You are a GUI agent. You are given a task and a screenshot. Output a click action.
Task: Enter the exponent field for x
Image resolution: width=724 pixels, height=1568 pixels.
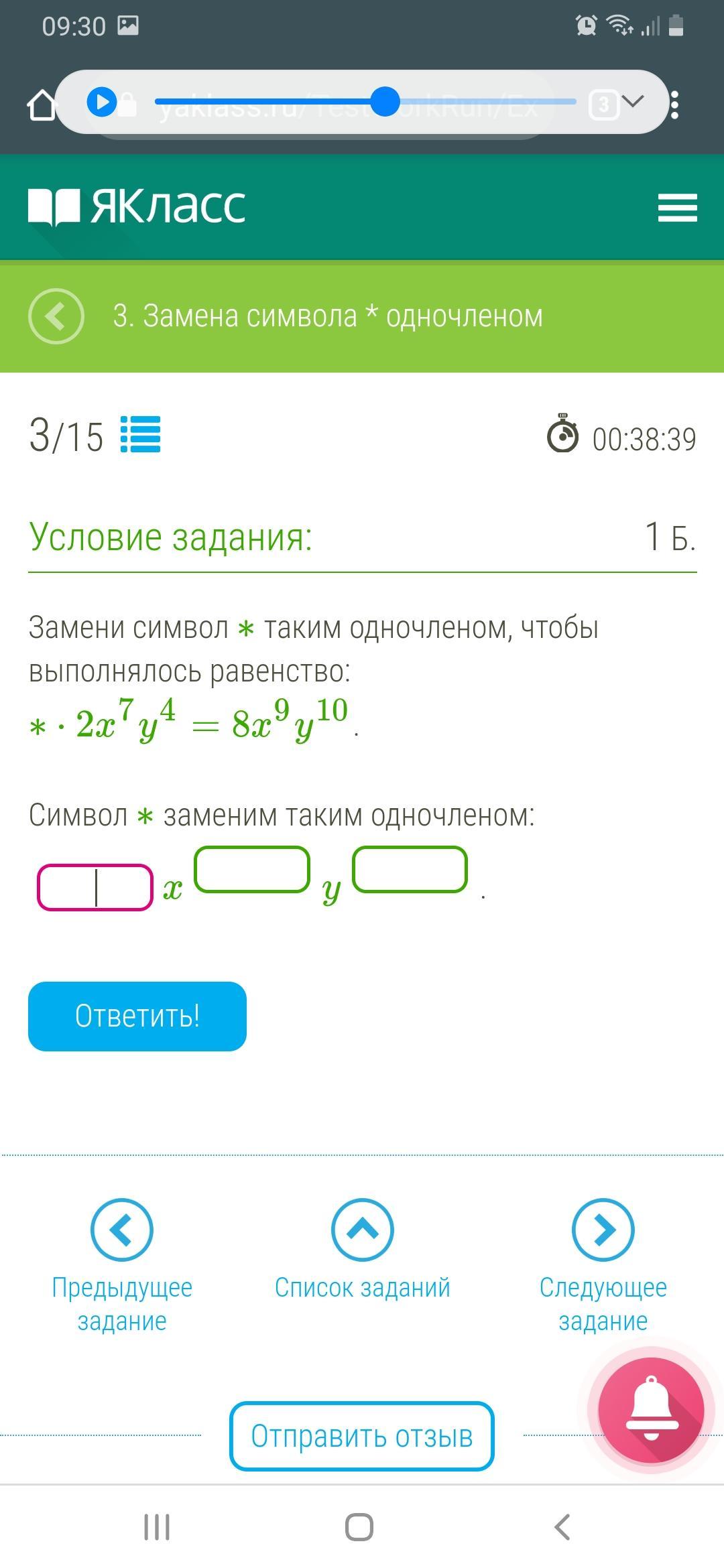click(252, 870)
